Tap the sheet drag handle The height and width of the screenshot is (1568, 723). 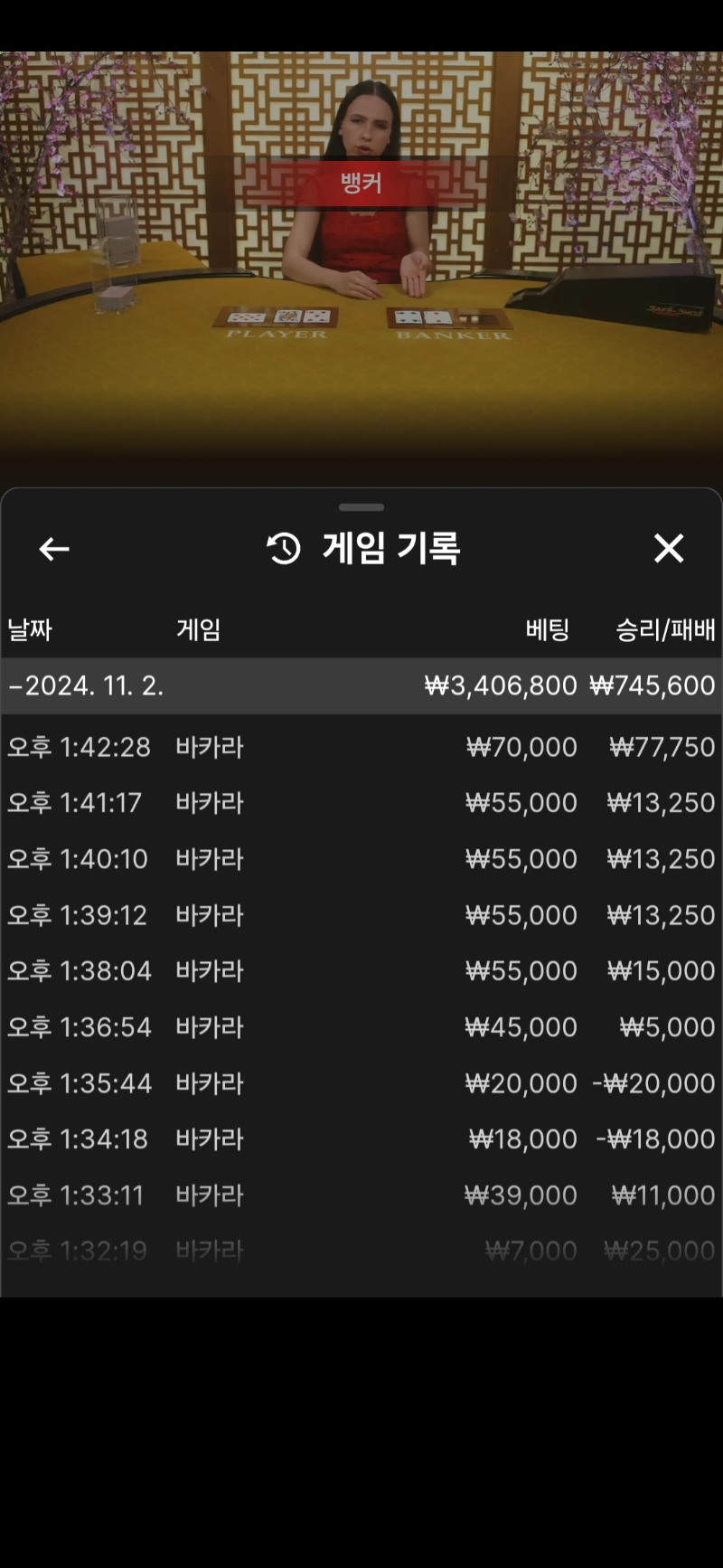point(361,507)
